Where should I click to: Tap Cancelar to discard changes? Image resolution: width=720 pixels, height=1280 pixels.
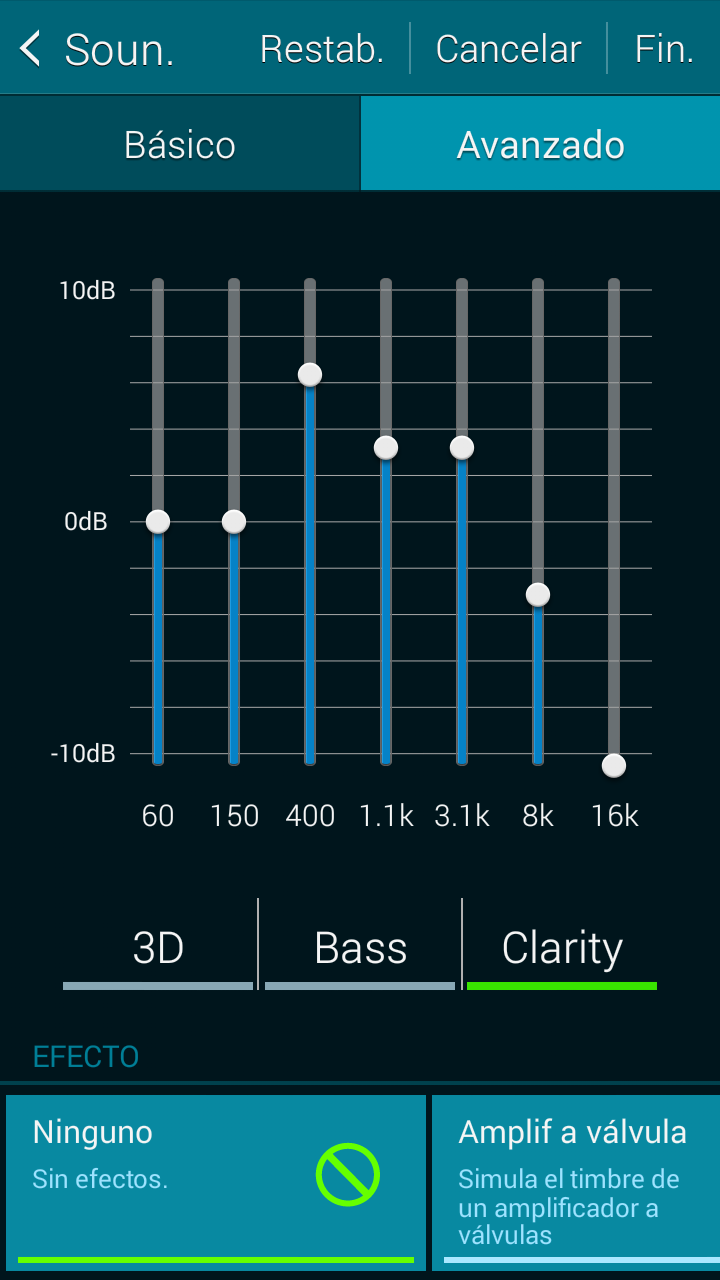click(x=508, y=48)
